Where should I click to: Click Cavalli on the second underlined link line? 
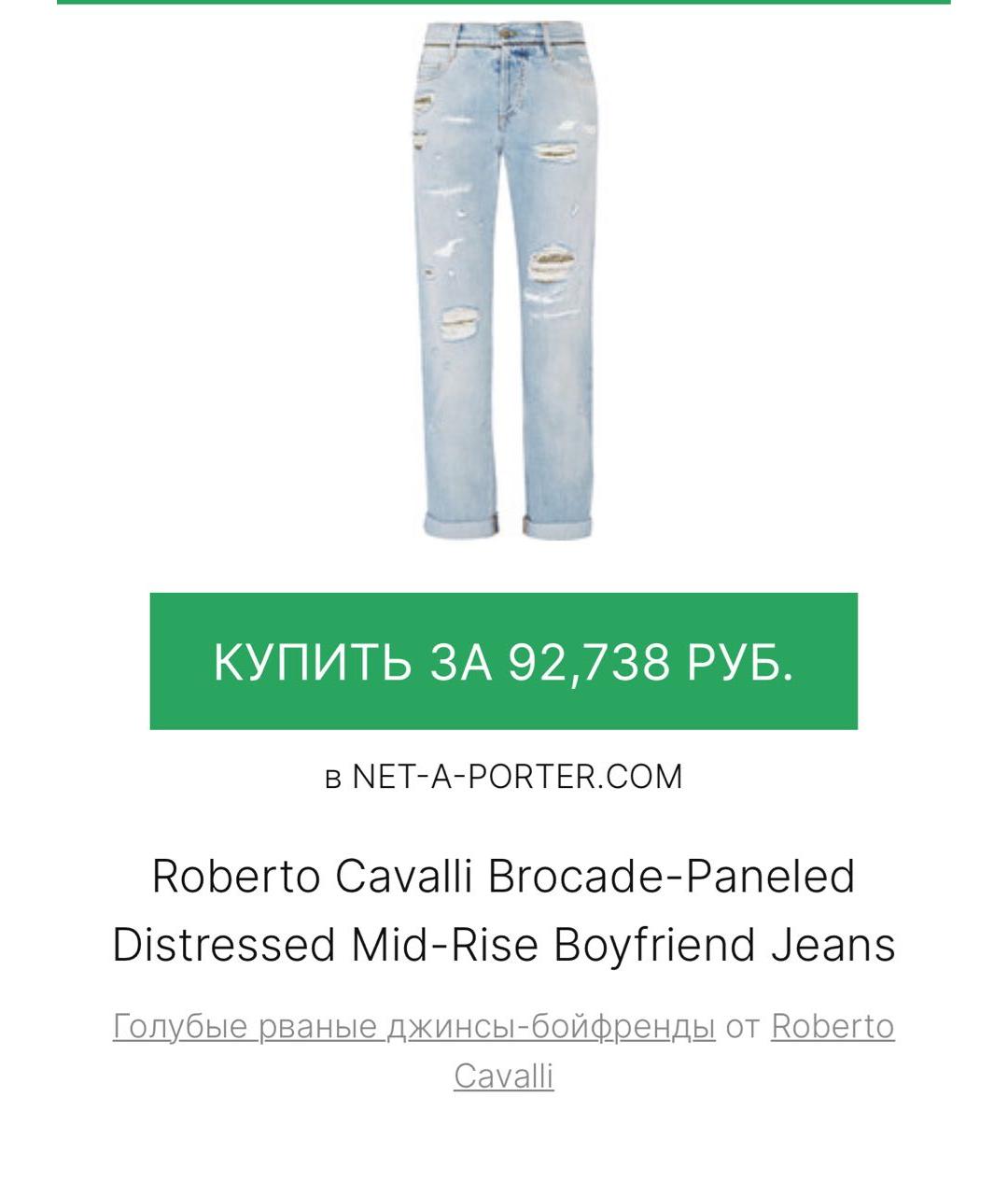pos(504,1075)
